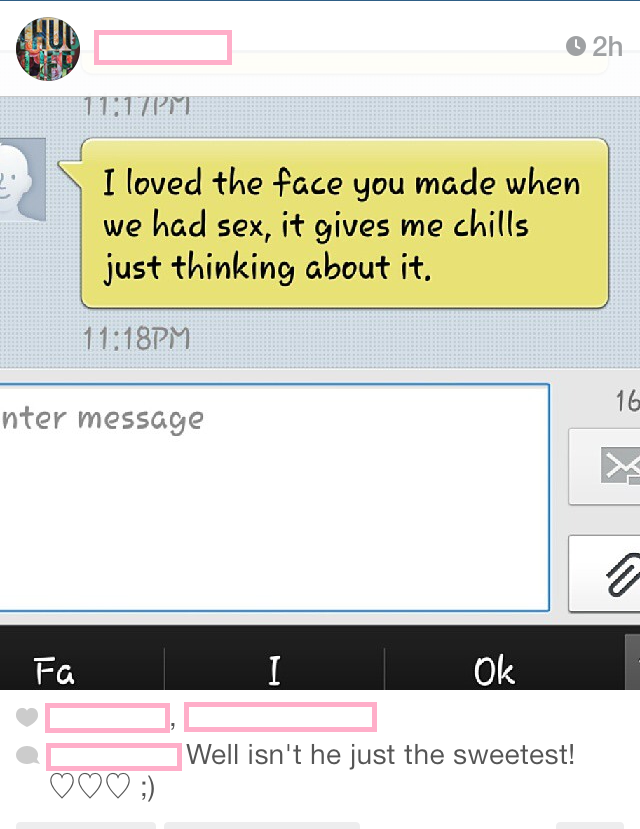Image resolution: width=640 pixels, height=829 pixels.
Task: Open the first liker's username after the heart
Action: (107, 718)
